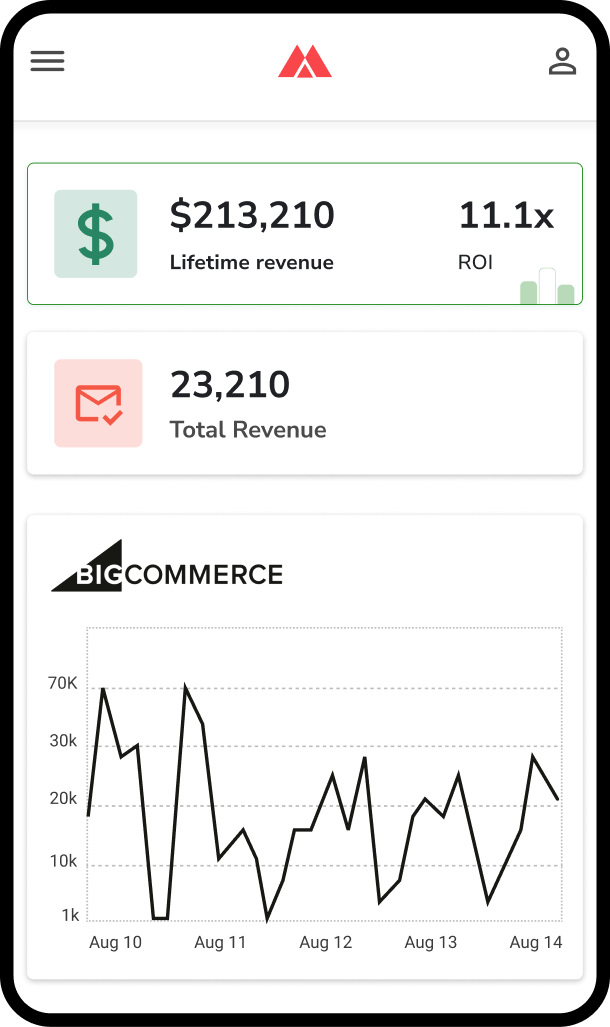Open the user profile icon
This screenshot has height=1027, width=610.
[562, 61]
